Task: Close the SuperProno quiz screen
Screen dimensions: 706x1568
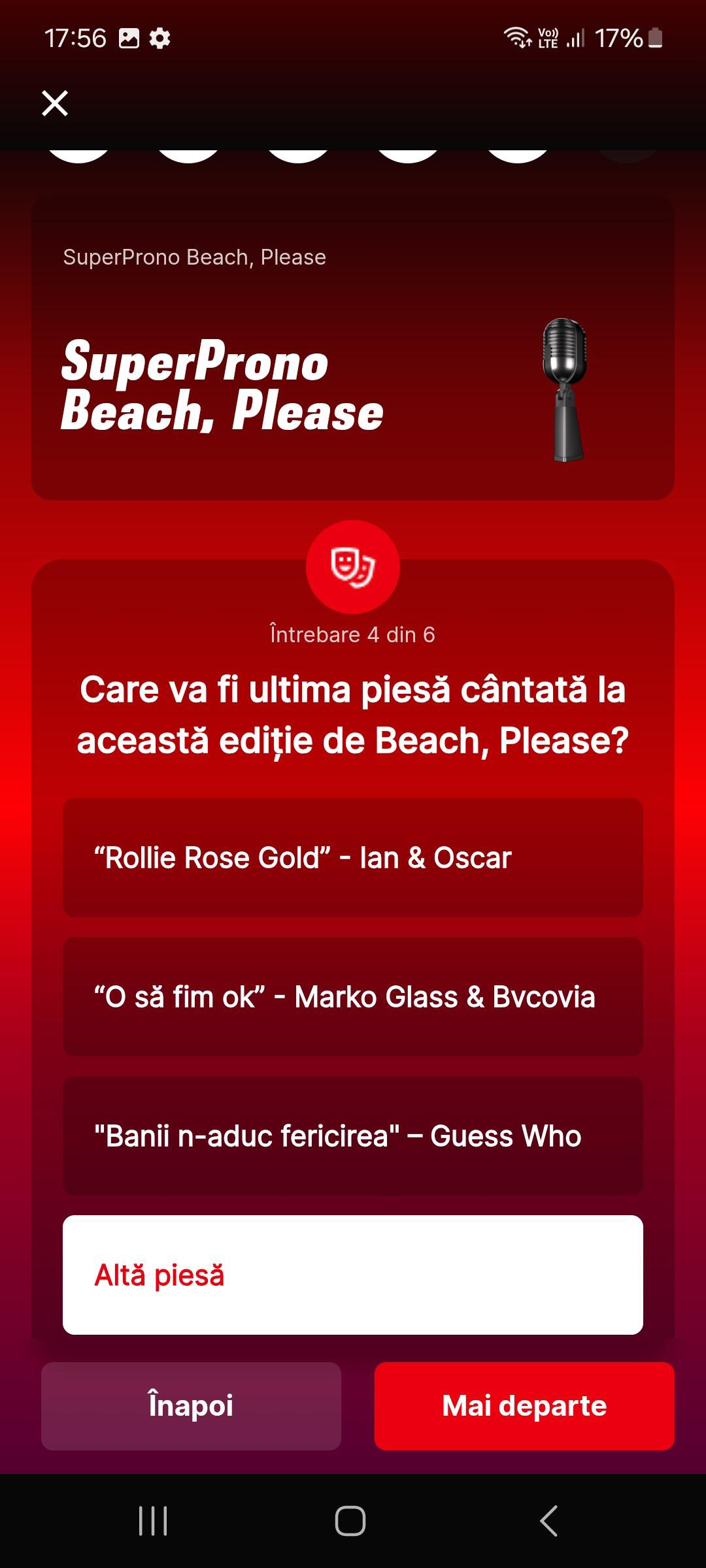Action: (55, 103)
